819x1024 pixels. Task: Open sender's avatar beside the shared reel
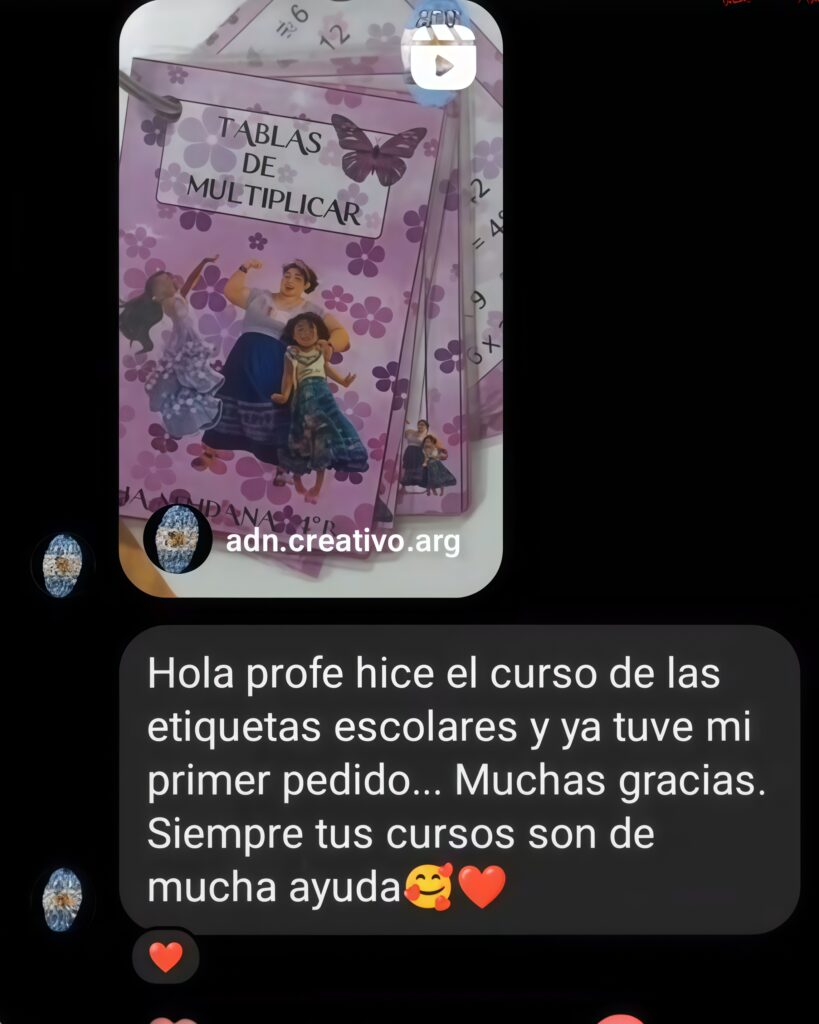63,566
